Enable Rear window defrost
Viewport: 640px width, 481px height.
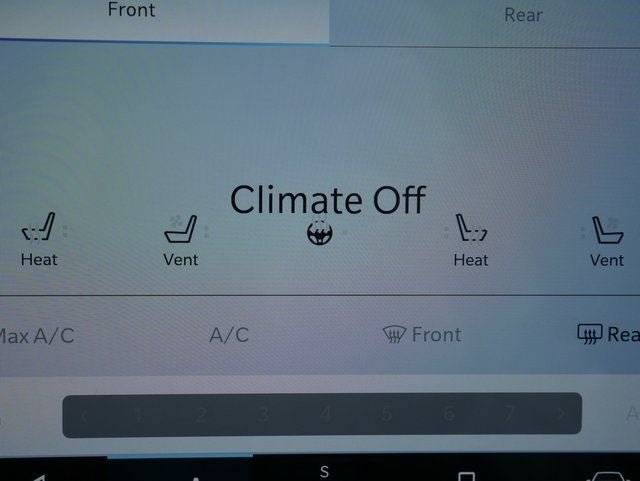[x=608, y=335]
